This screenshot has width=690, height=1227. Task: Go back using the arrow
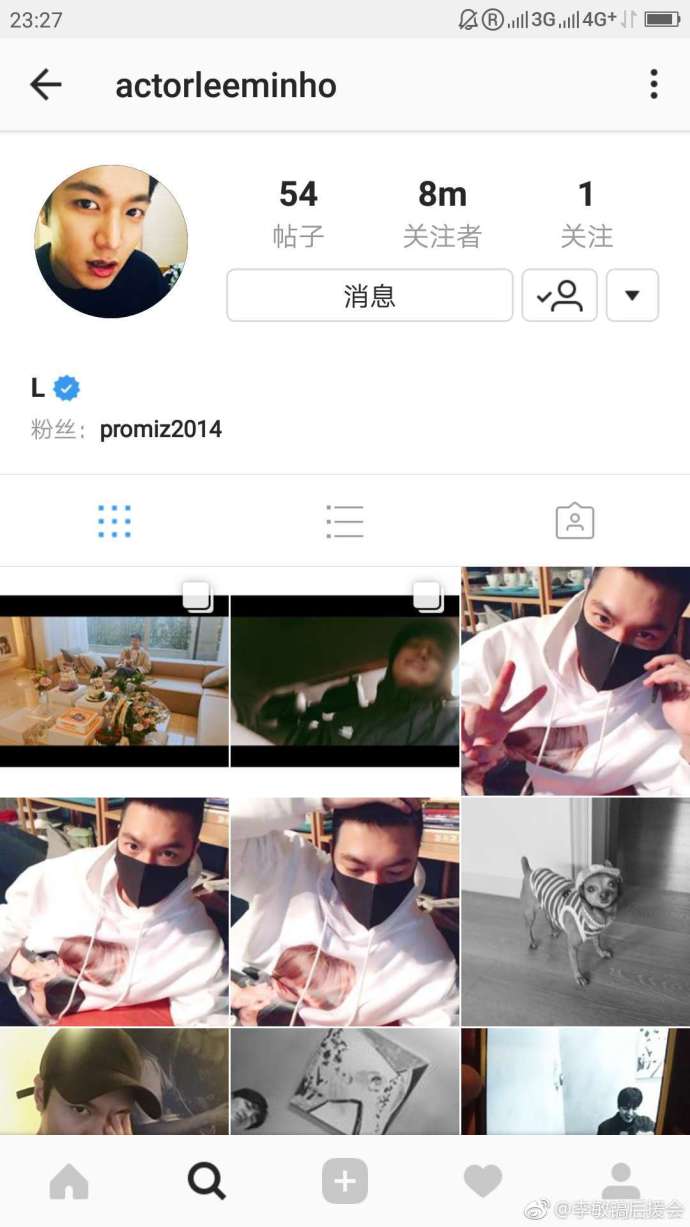click(46, 85)
